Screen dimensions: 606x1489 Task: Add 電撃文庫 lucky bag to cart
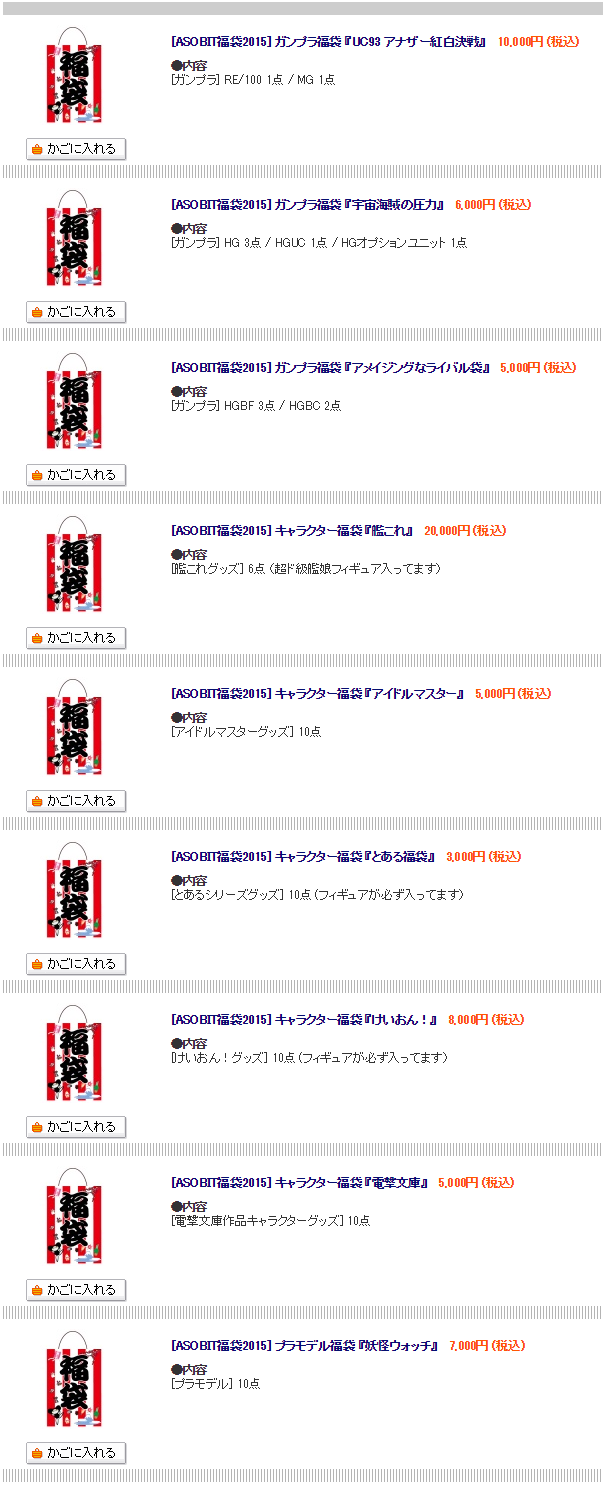(x=76, y=1290)
